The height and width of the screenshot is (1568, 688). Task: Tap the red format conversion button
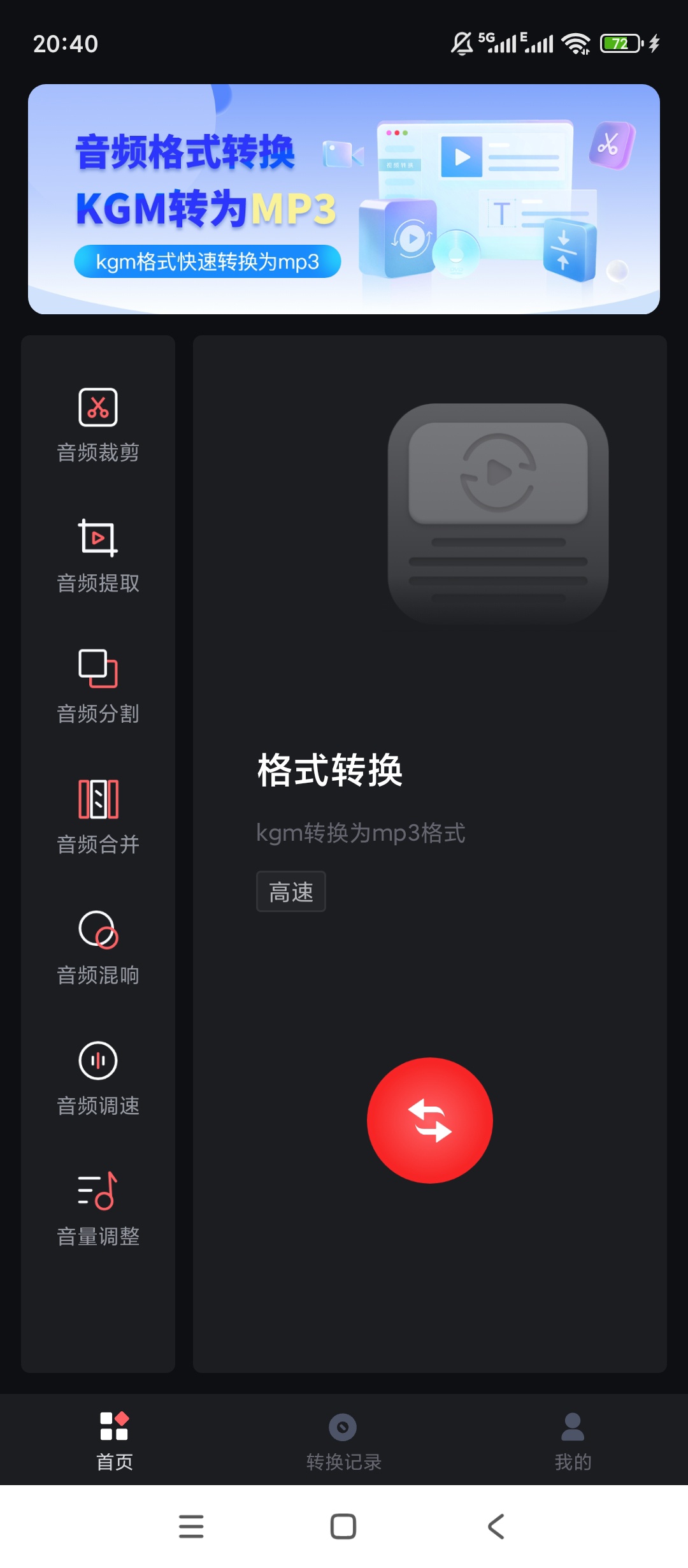coord(429,1120)
